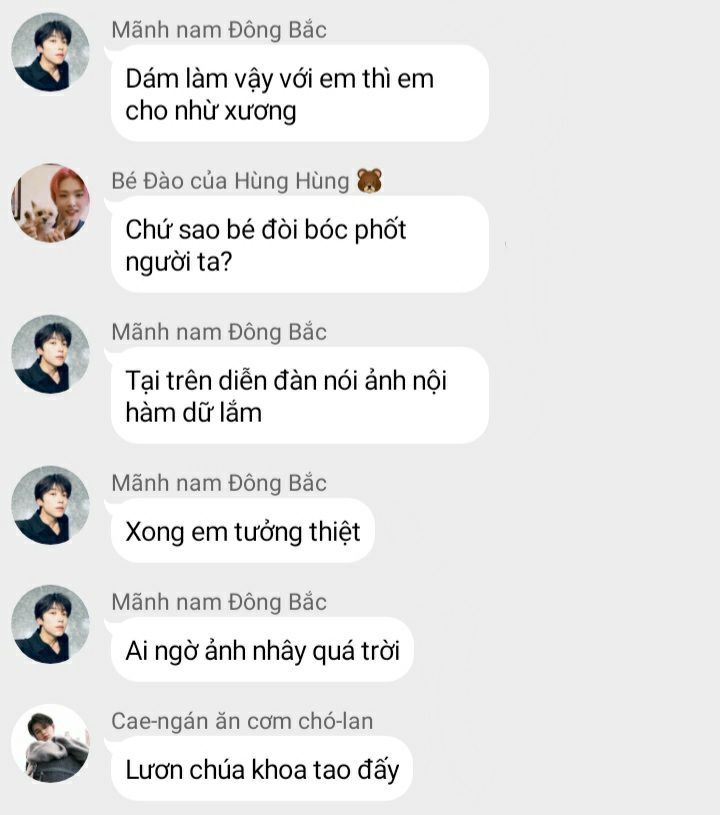Screen dimensions: 720x815
Task: Open Cae-ngán ăn cơm chó-lan's avatar
Action: click(50, 743)
